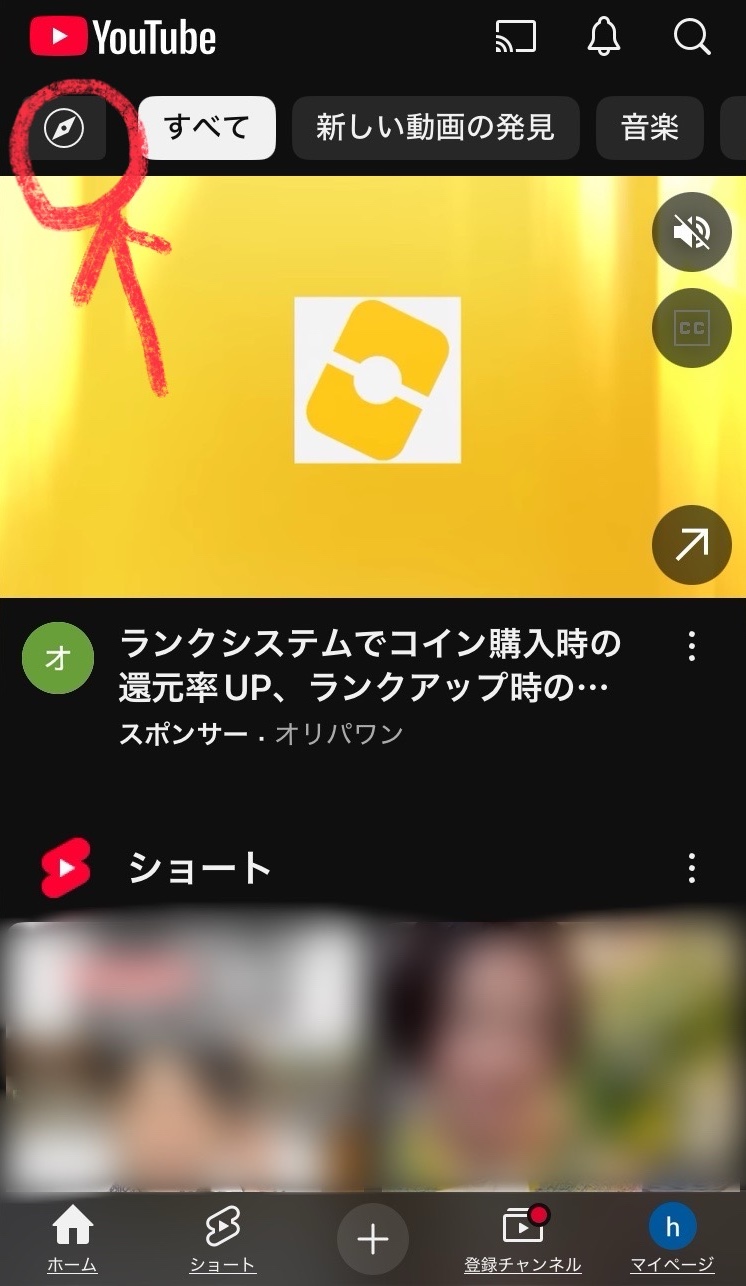Open the マイページ tab
Viewport: 746px width, 1286px height.
[x=672, y=1238]
